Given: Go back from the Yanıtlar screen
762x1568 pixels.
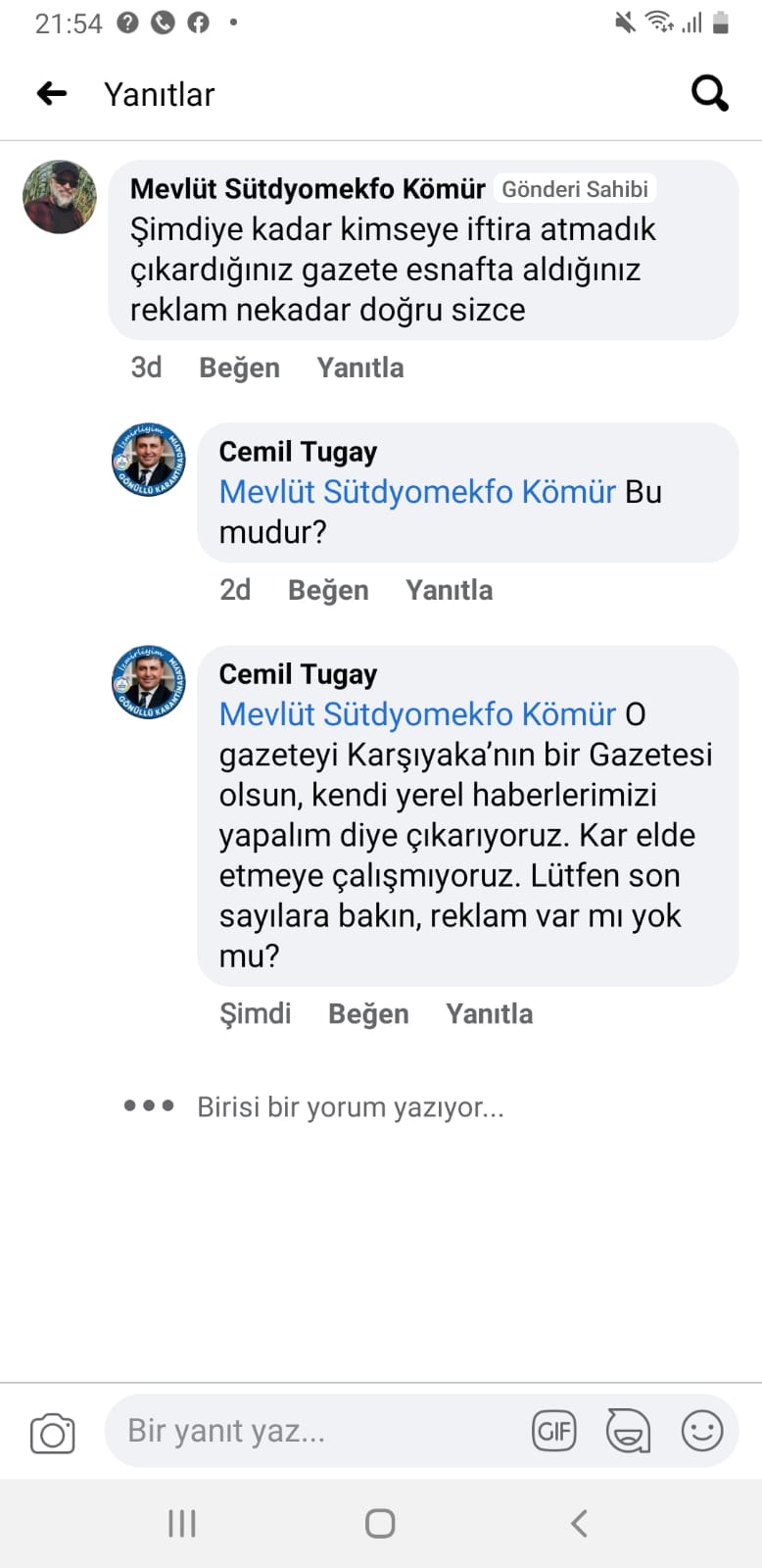Looking at the screenshot, I should tap(52, 93).
